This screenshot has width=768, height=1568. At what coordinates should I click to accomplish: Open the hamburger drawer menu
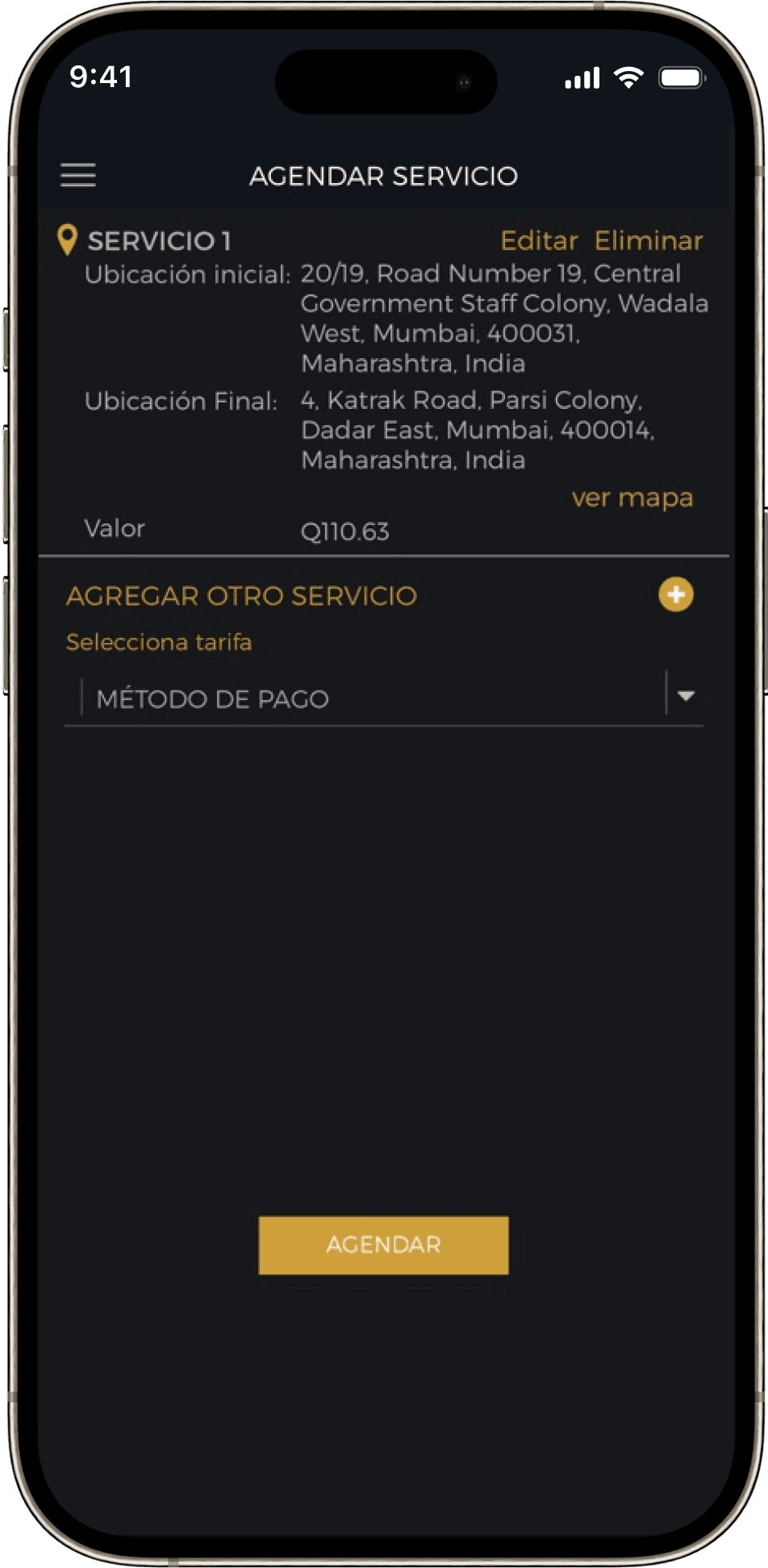point(78,175)
